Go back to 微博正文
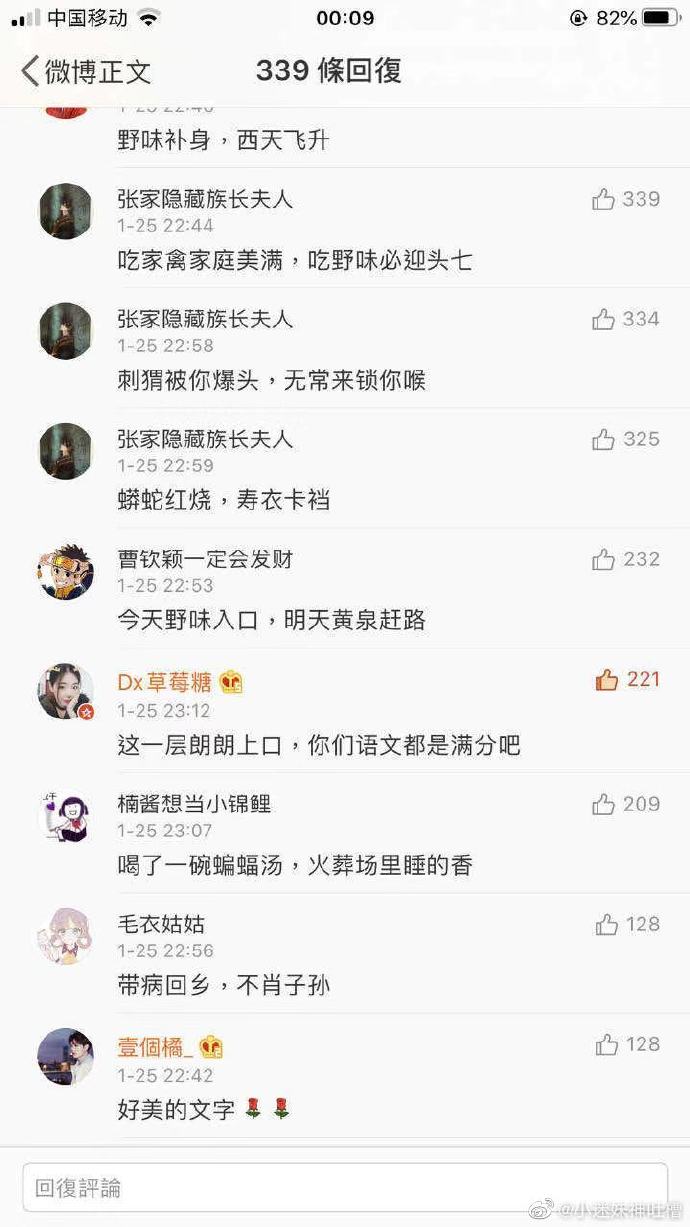The width and height of the screenshot is (690, 1227). tap(85, 71)
